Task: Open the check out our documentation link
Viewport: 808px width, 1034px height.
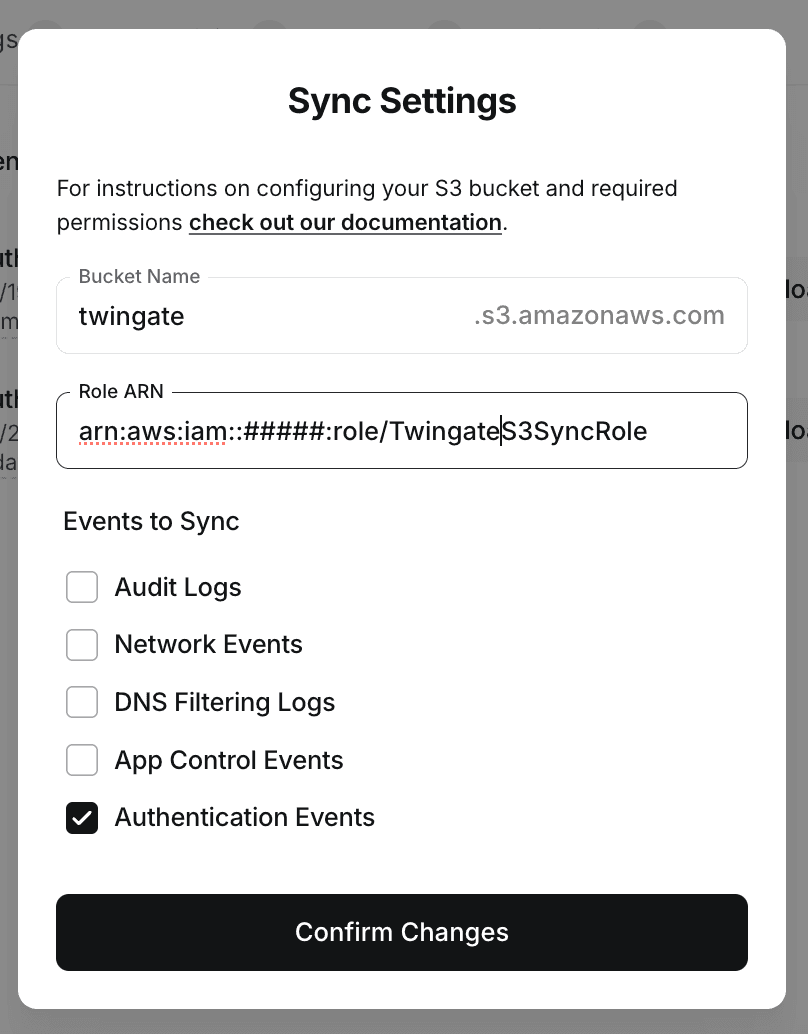Action: (345, 222)
